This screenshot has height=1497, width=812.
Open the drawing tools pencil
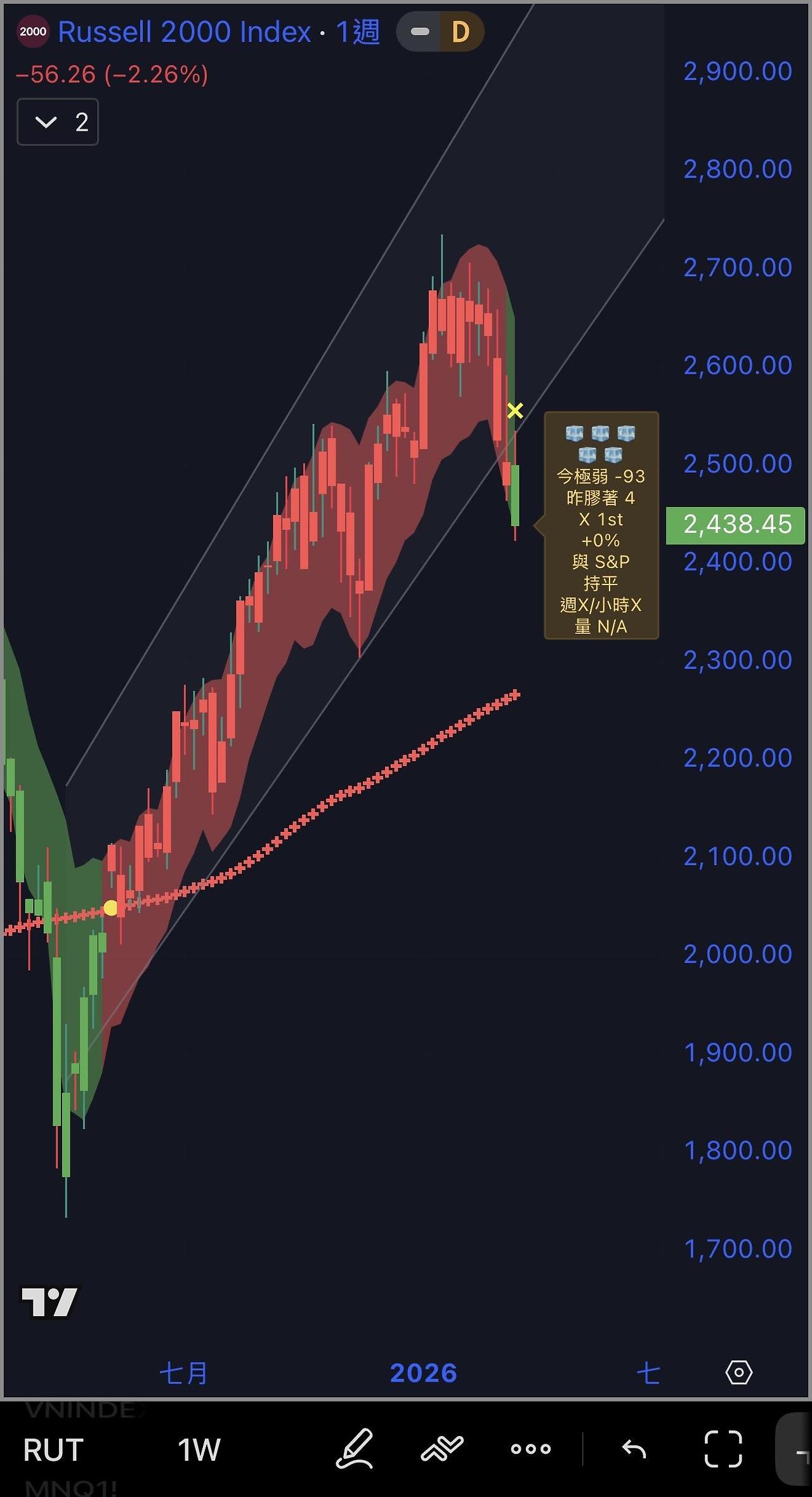click(354, 1448)
